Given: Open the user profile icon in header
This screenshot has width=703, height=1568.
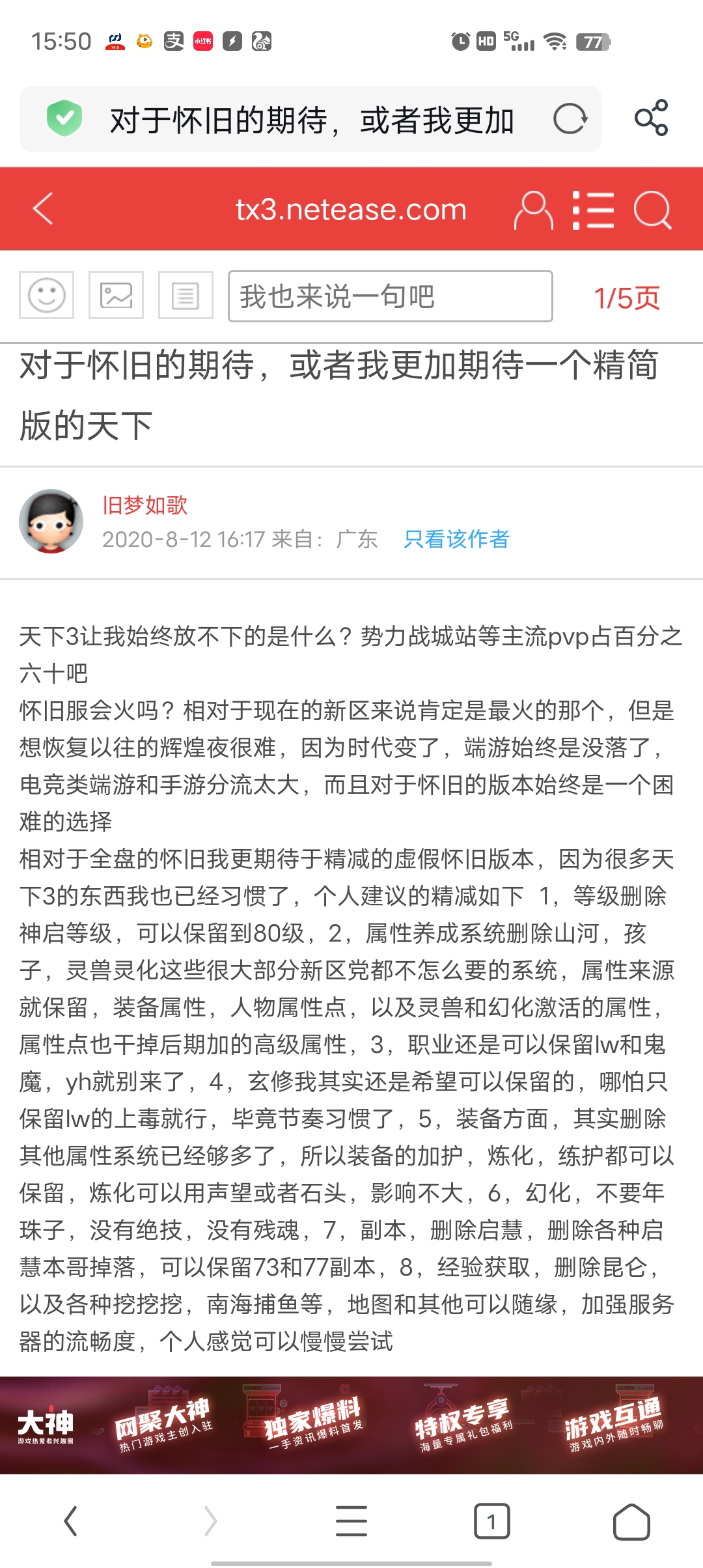Looking at the screenshot, I should click(x=533, y=210).
